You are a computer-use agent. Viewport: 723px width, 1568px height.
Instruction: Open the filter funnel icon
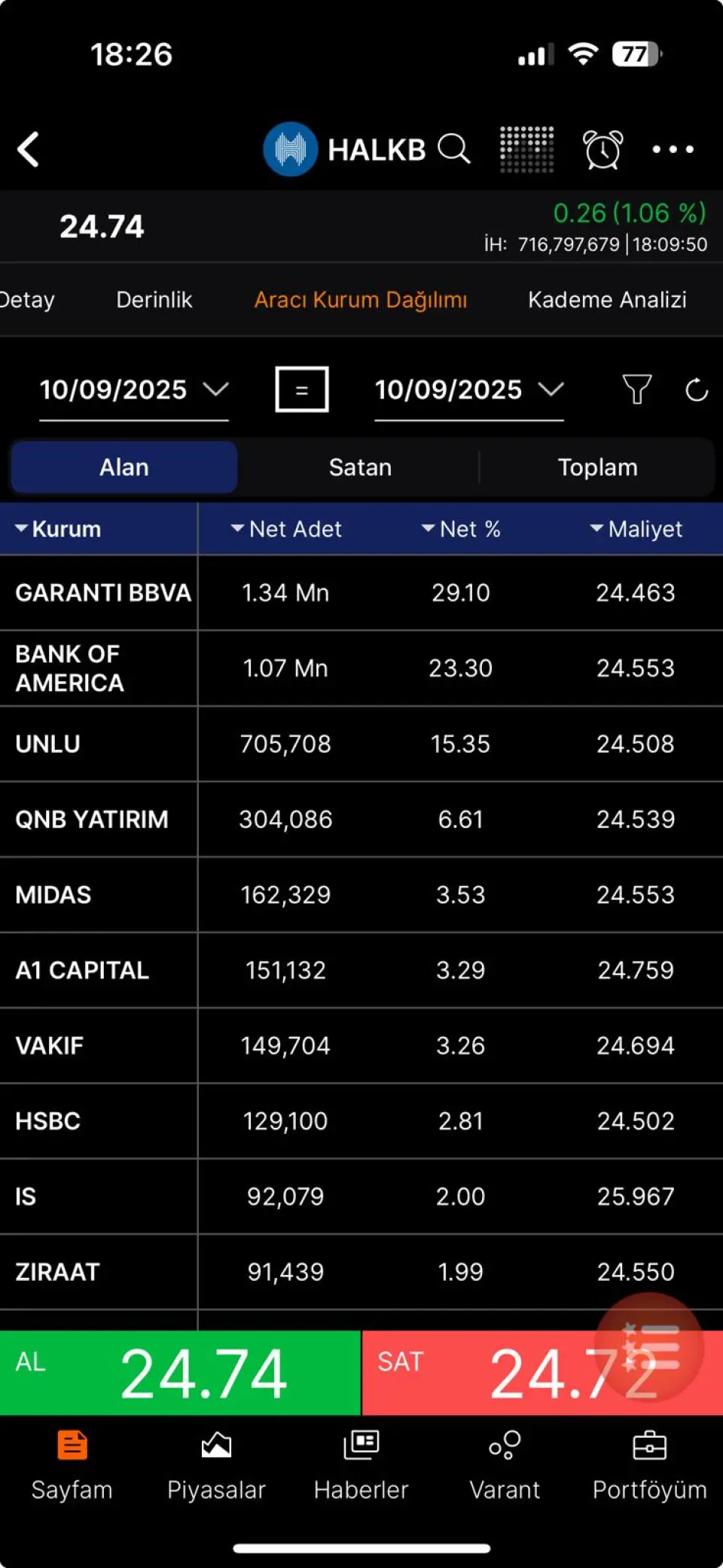[636, 390]
